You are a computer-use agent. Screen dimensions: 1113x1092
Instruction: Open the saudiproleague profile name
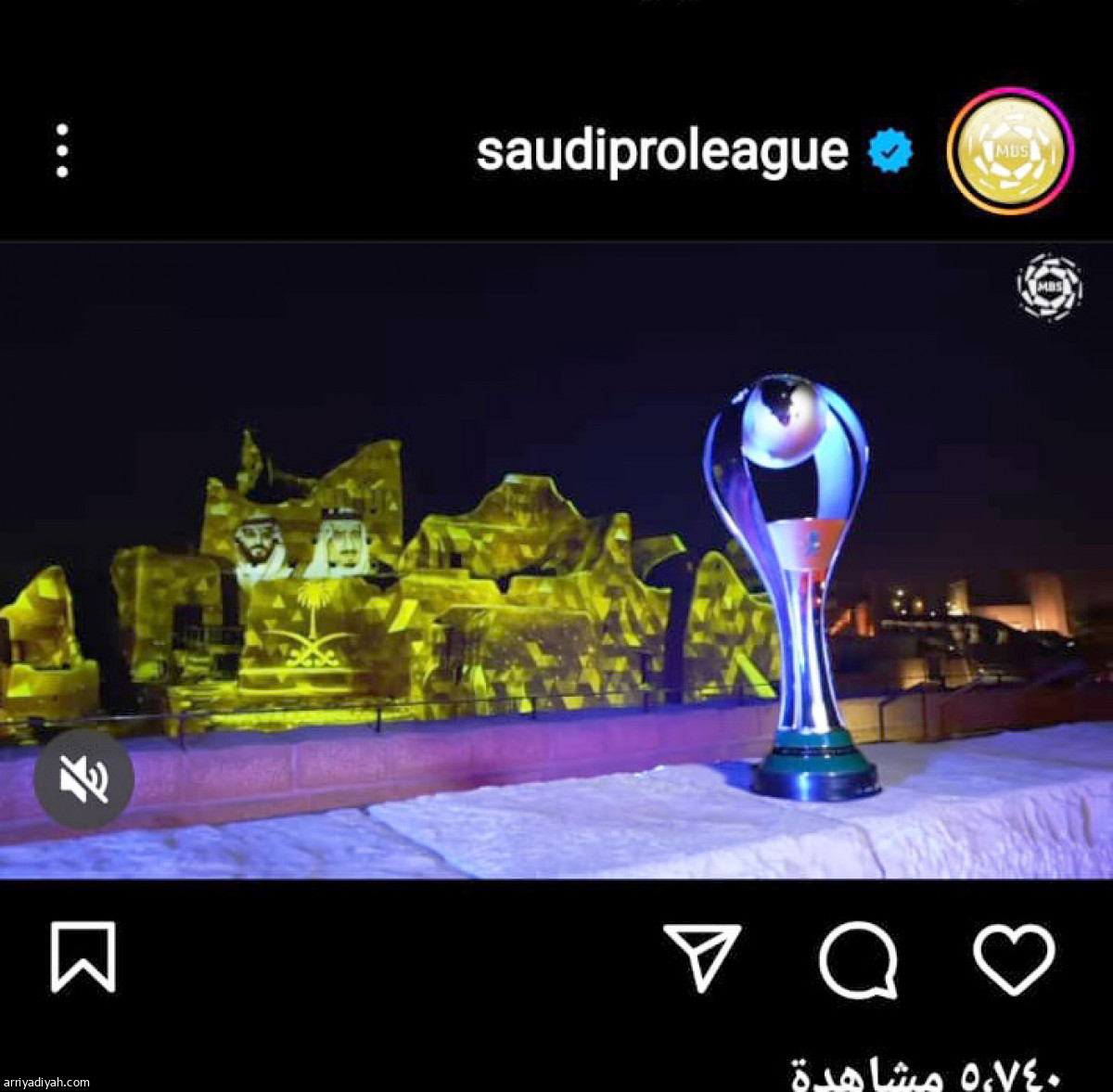coord(662,151)
